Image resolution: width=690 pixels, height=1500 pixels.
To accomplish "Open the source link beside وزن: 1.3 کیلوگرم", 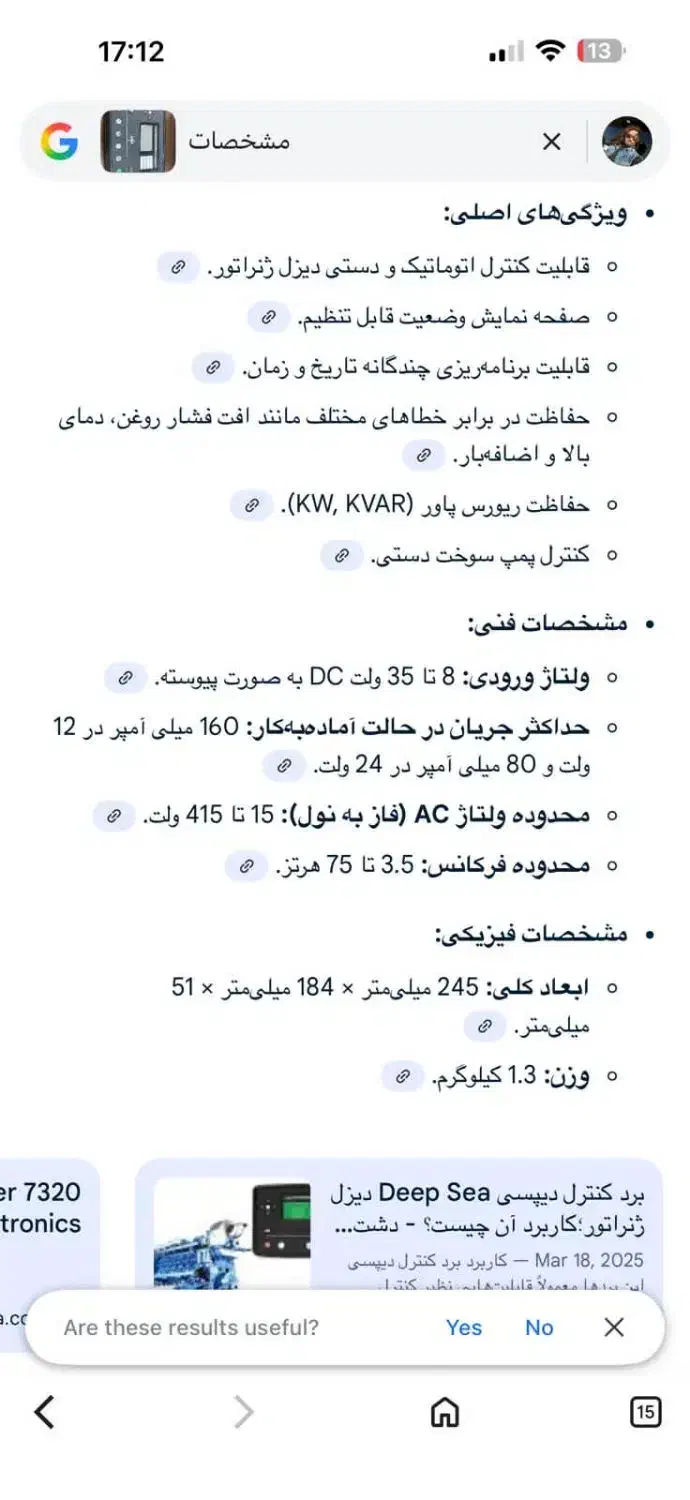I will click(402, 1076).
